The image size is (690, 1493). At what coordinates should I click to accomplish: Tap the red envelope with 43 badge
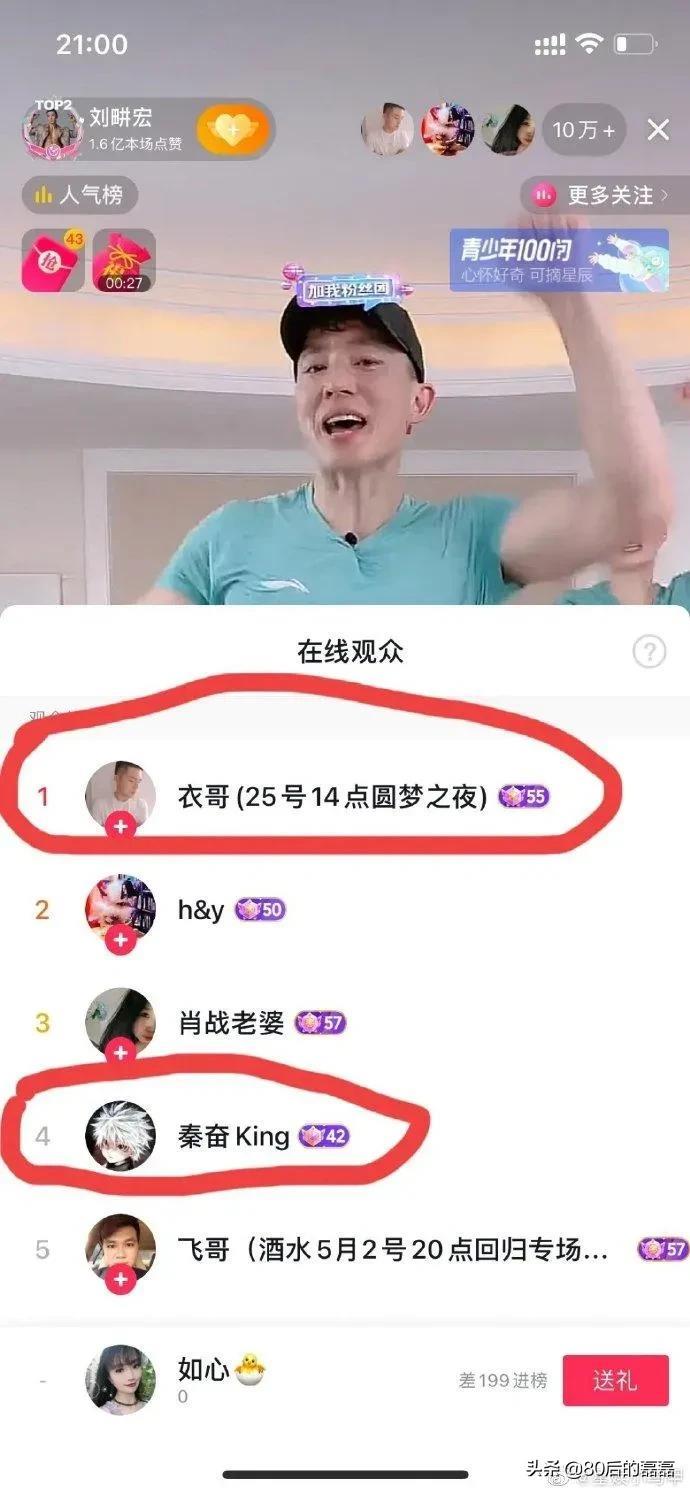click(54, 260)
